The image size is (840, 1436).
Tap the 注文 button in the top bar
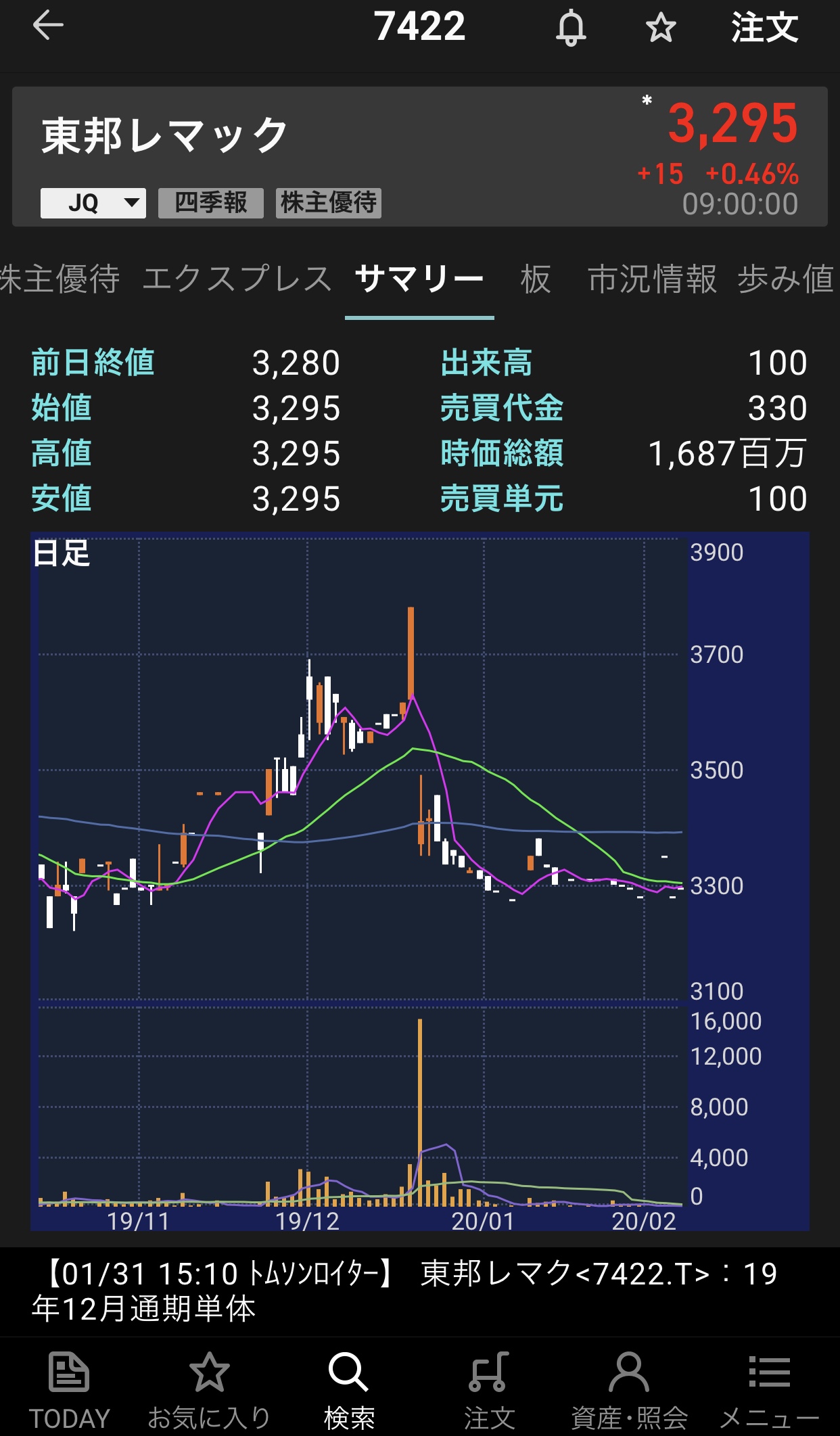tap(764, 28)
